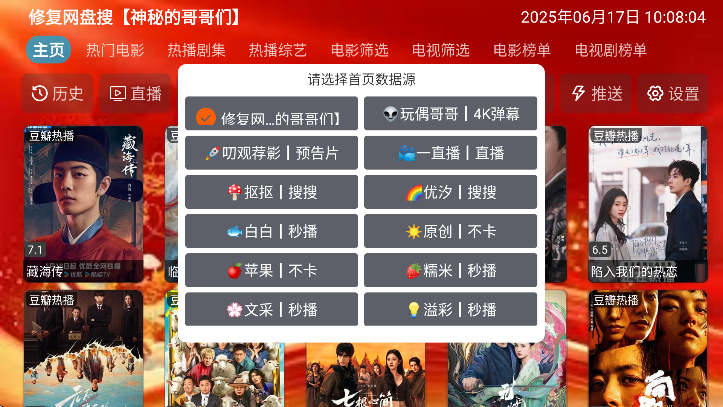This screenshot has width=723, height=407.
Task: Open 历史 watch history
Action: click(x=58, y=93)
